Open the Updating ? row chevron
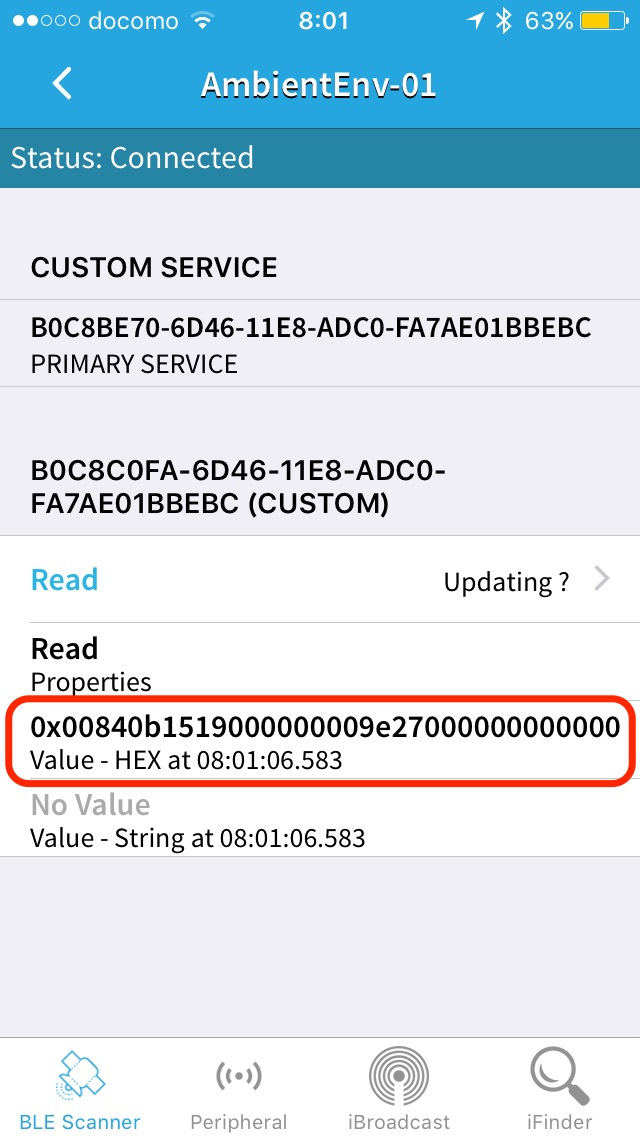The height and width of the screenshot is (1136, 640). pyautogui.click(x=601, y=579)
